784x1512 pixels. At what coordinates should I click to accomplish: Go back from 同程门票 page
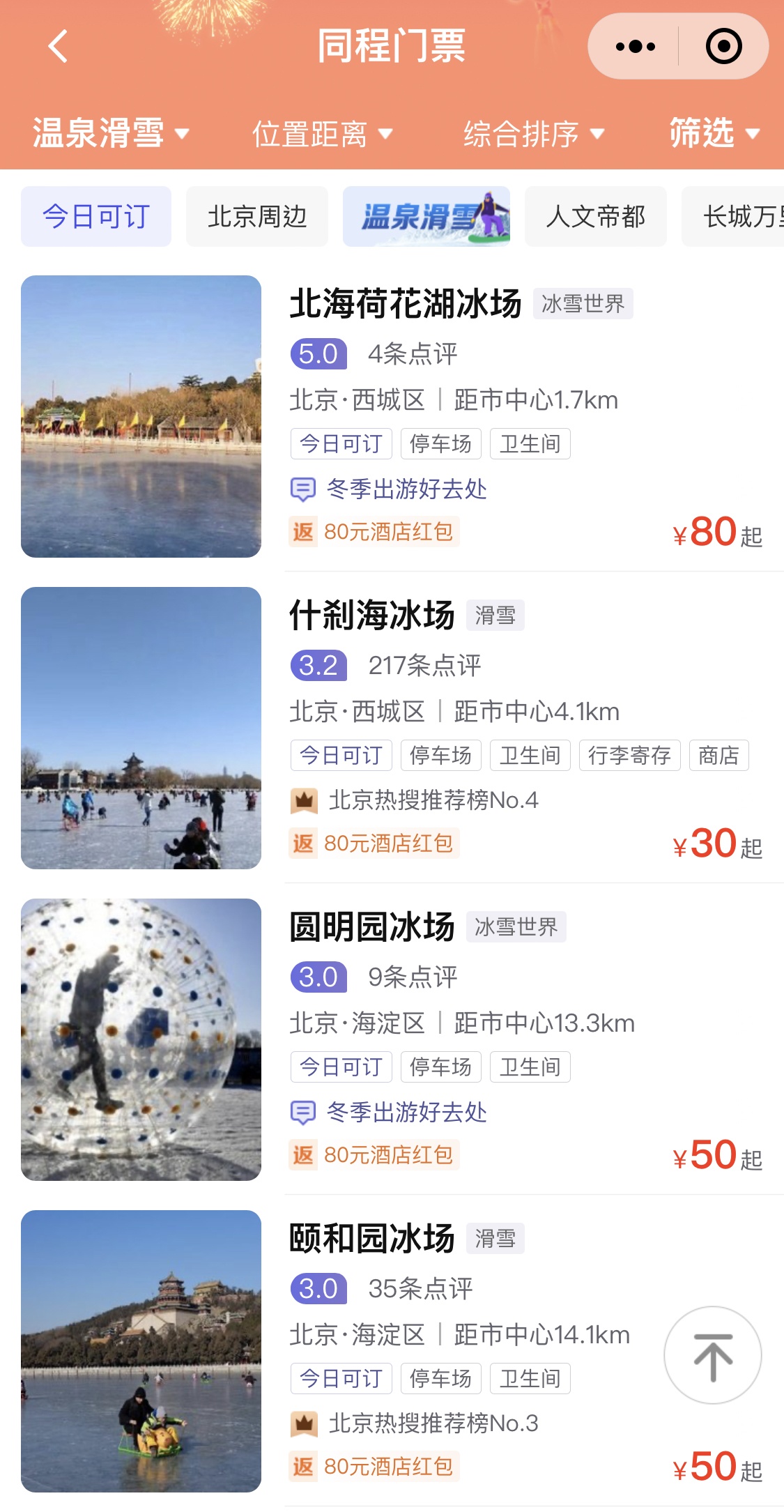coord(59,47)
